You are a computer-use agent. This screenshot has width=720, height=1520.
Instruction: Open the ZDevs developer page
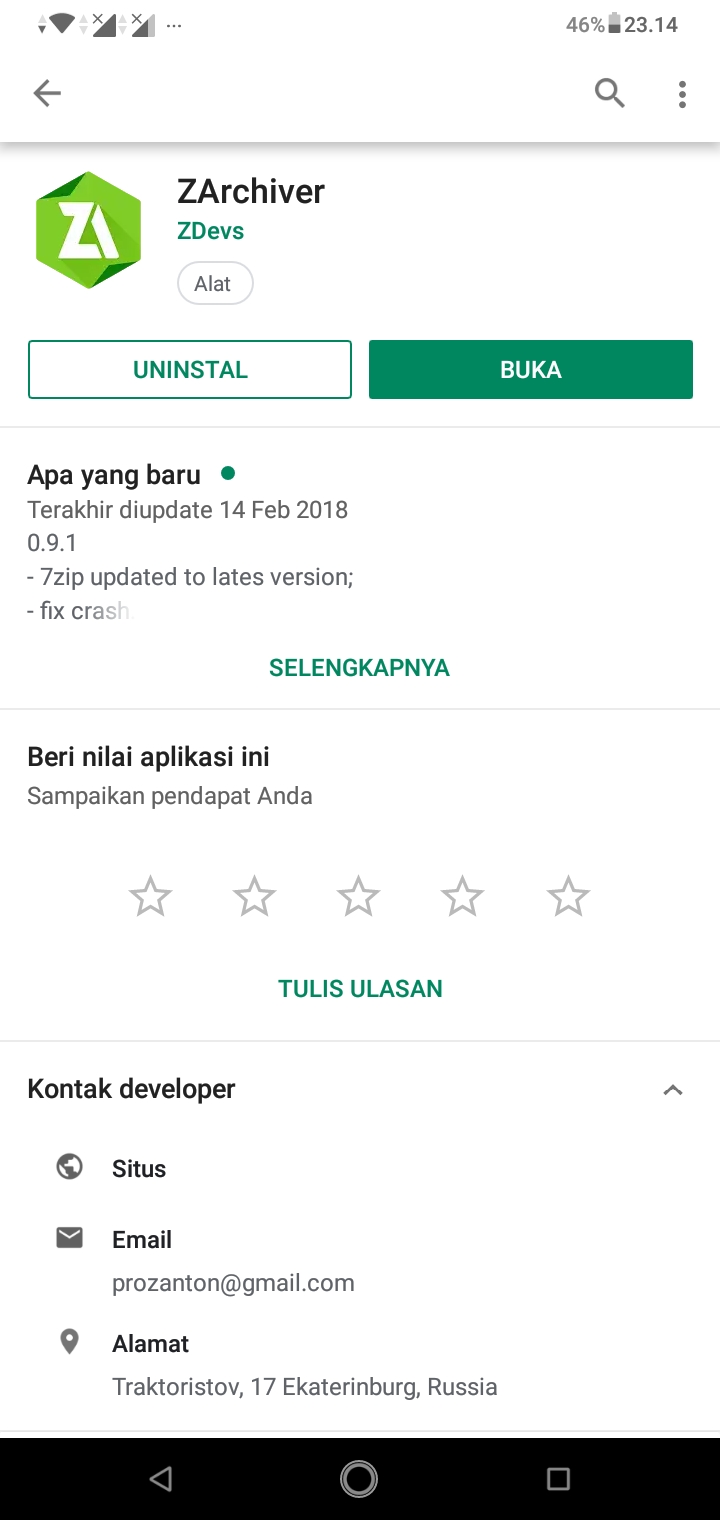click(210, 231)
